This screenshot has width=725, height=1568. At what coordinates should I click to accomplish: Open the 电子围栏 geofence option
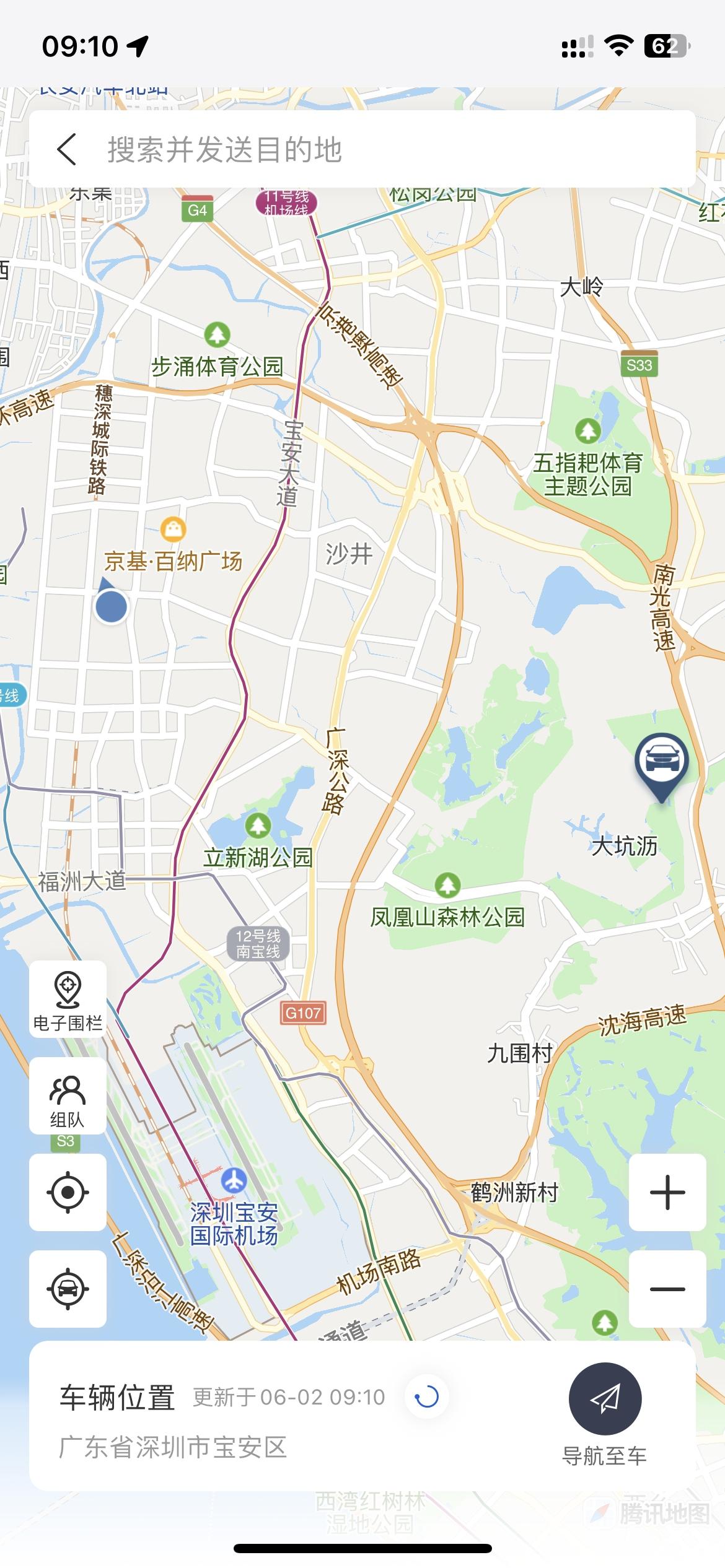[x=68, y=998]
